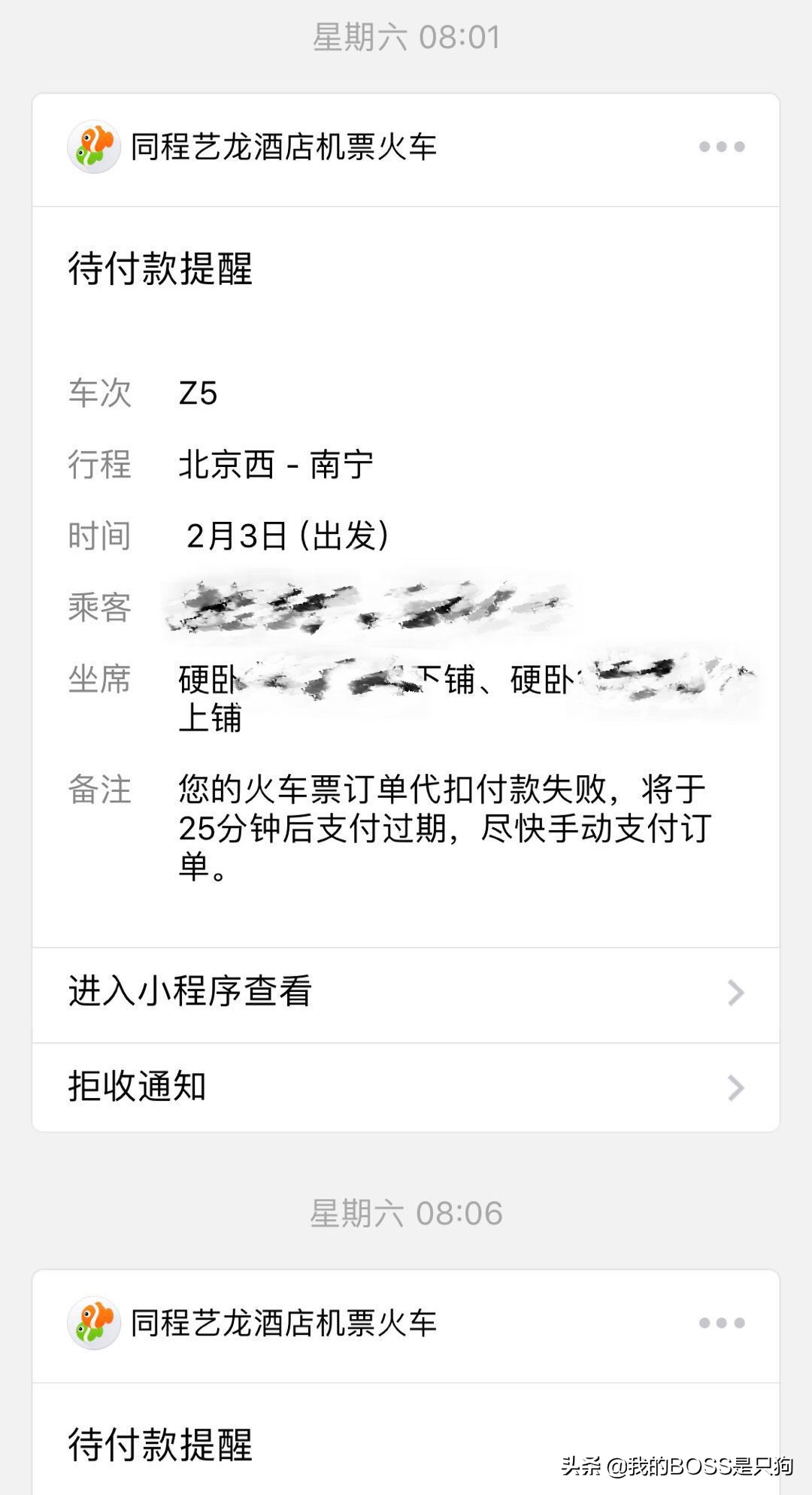Viewport: 812px width, 1495px height.
Task: Click the right arrow on the reject notifications row
Action: coord(734,1086)
